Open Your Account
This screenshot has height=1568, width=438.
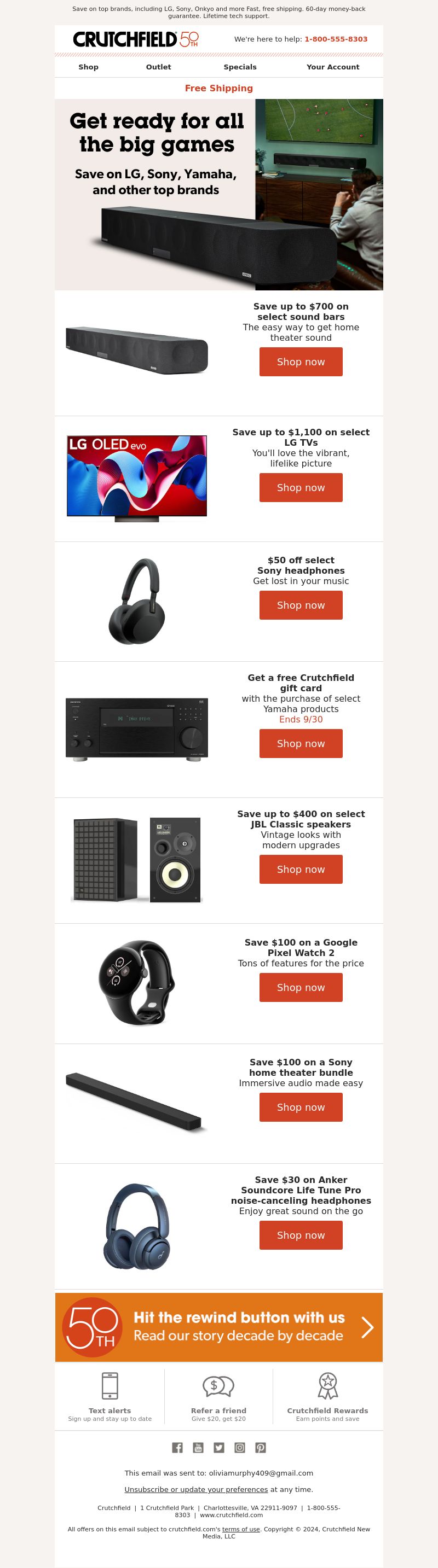pyautogui.click(x=333, y=67)
